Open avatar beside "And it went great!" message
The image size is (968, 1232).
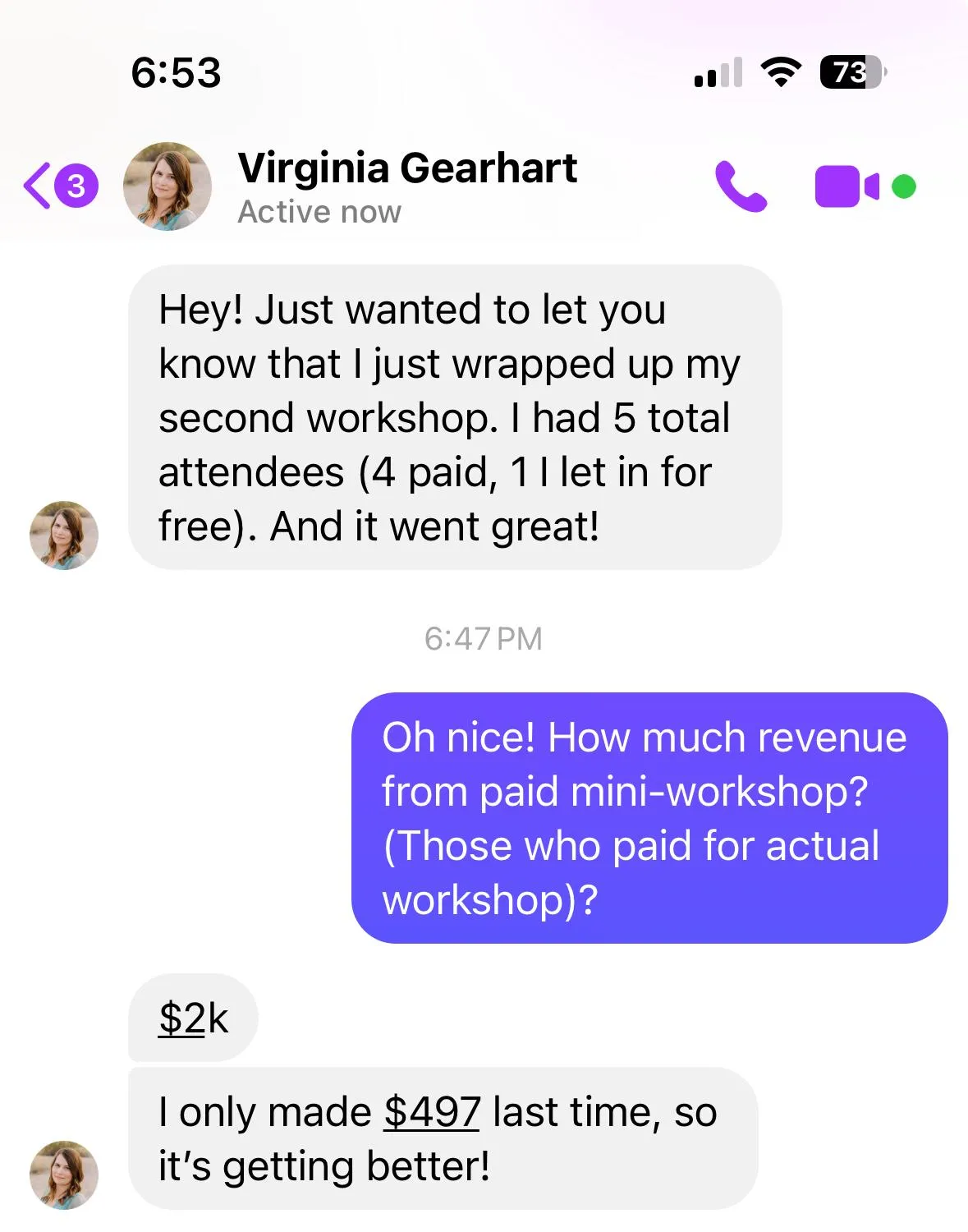[x=64, y=536]
